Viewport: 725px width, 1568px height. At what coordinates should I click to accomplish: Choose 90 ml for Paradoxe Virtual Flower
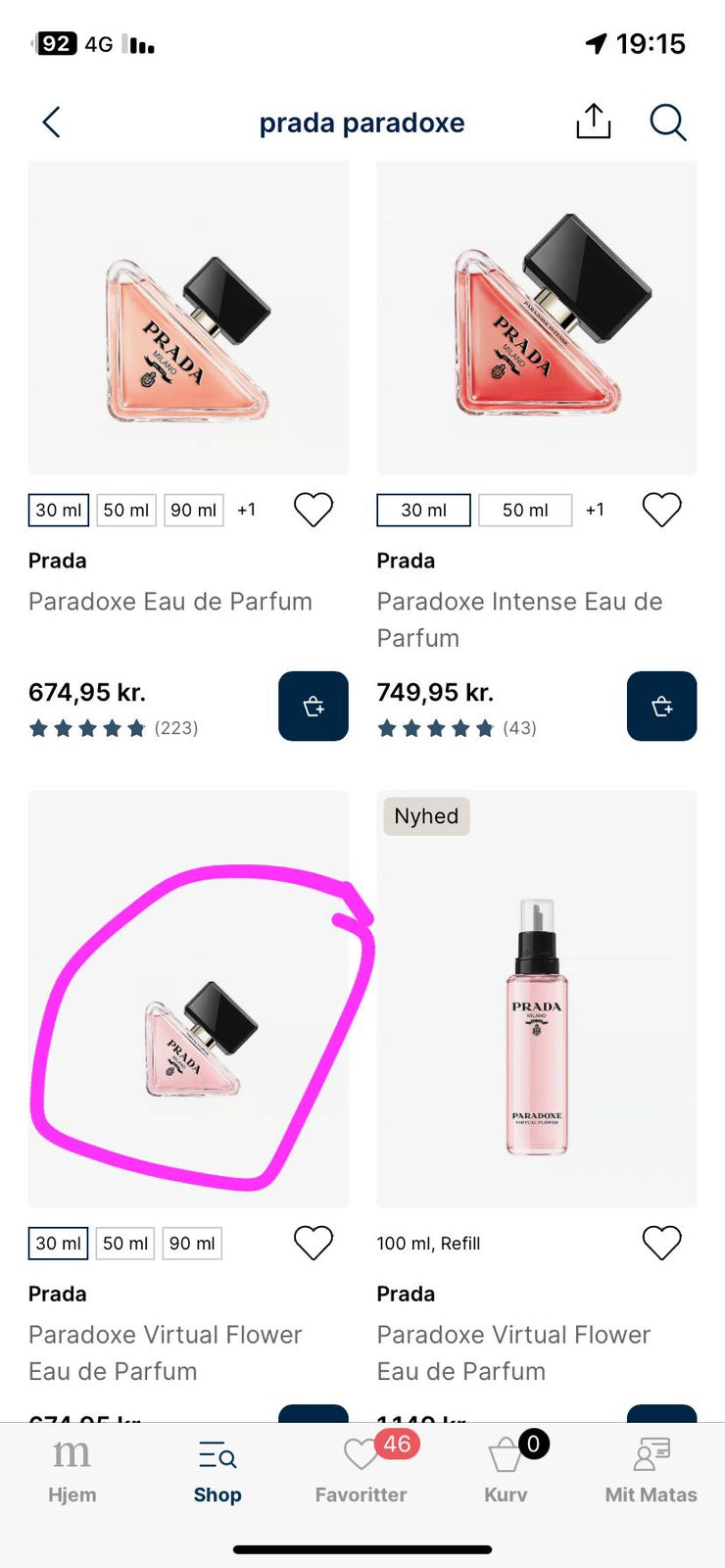click(x=192, y=1244)
